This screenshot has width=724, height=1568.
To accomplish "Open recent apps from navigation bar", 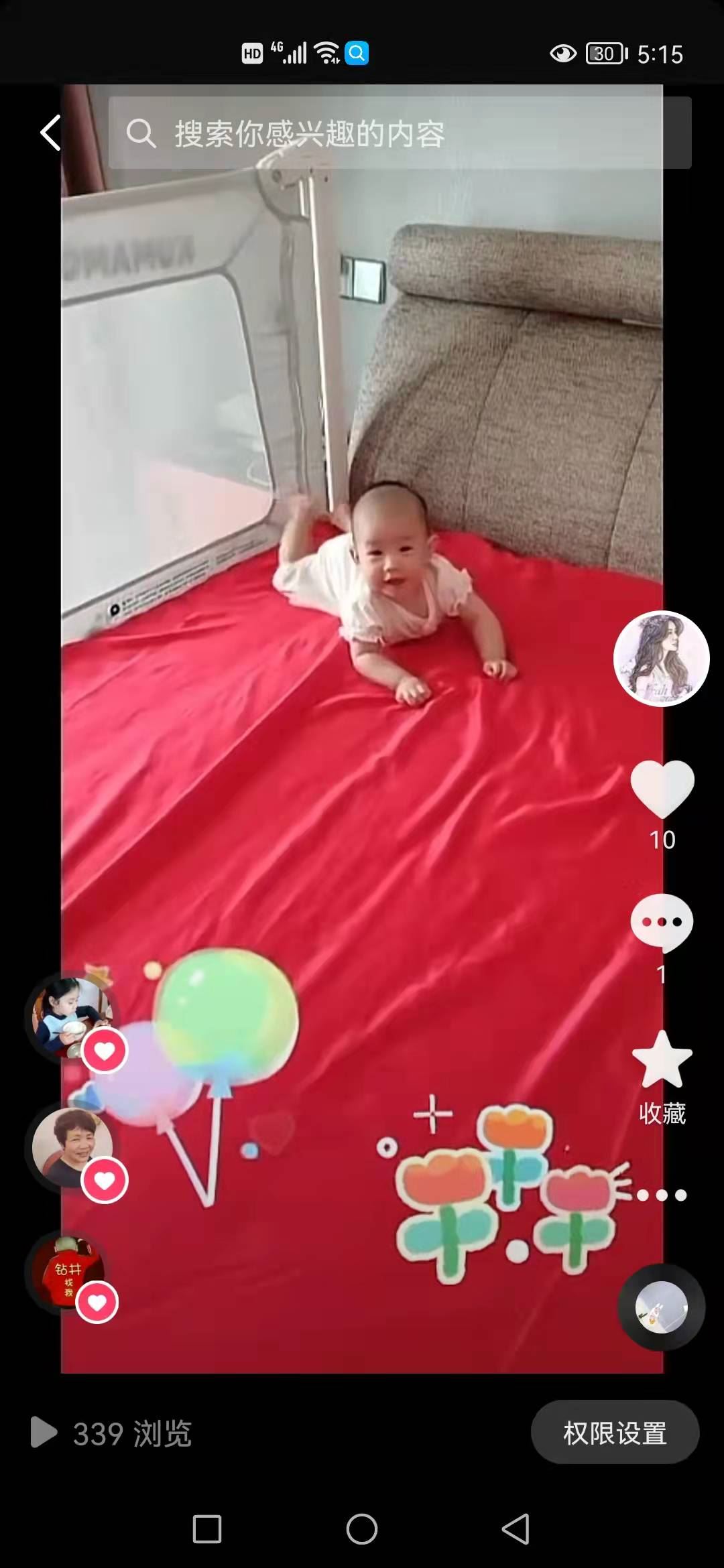I will [x=206, y=1529].
